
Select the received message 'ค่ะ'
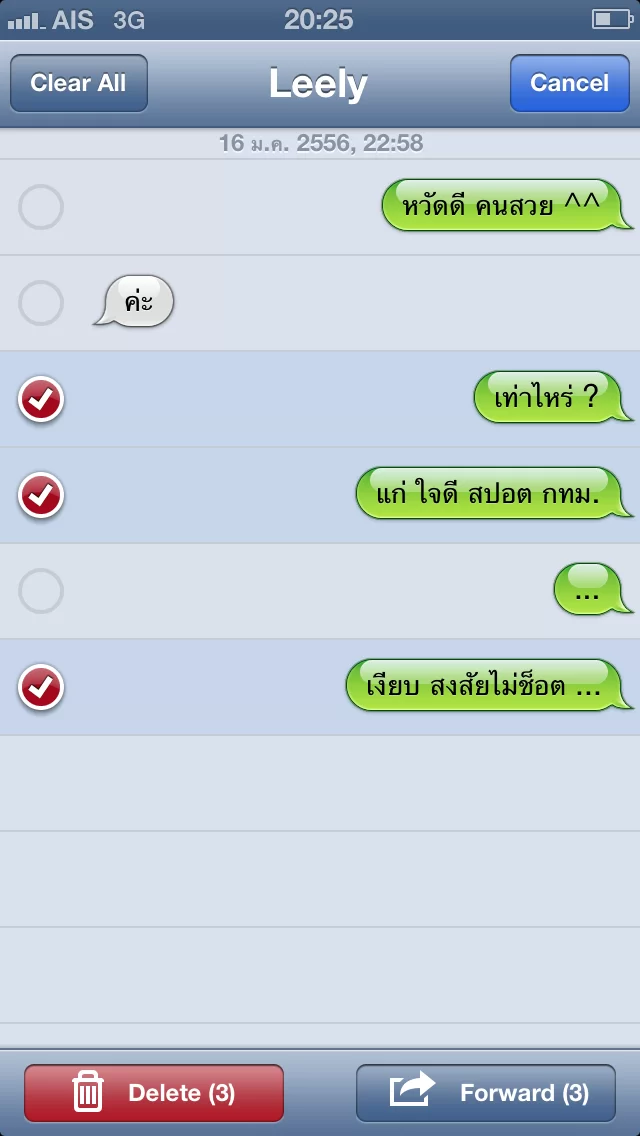pyautogui.click(x=41, y=303)
